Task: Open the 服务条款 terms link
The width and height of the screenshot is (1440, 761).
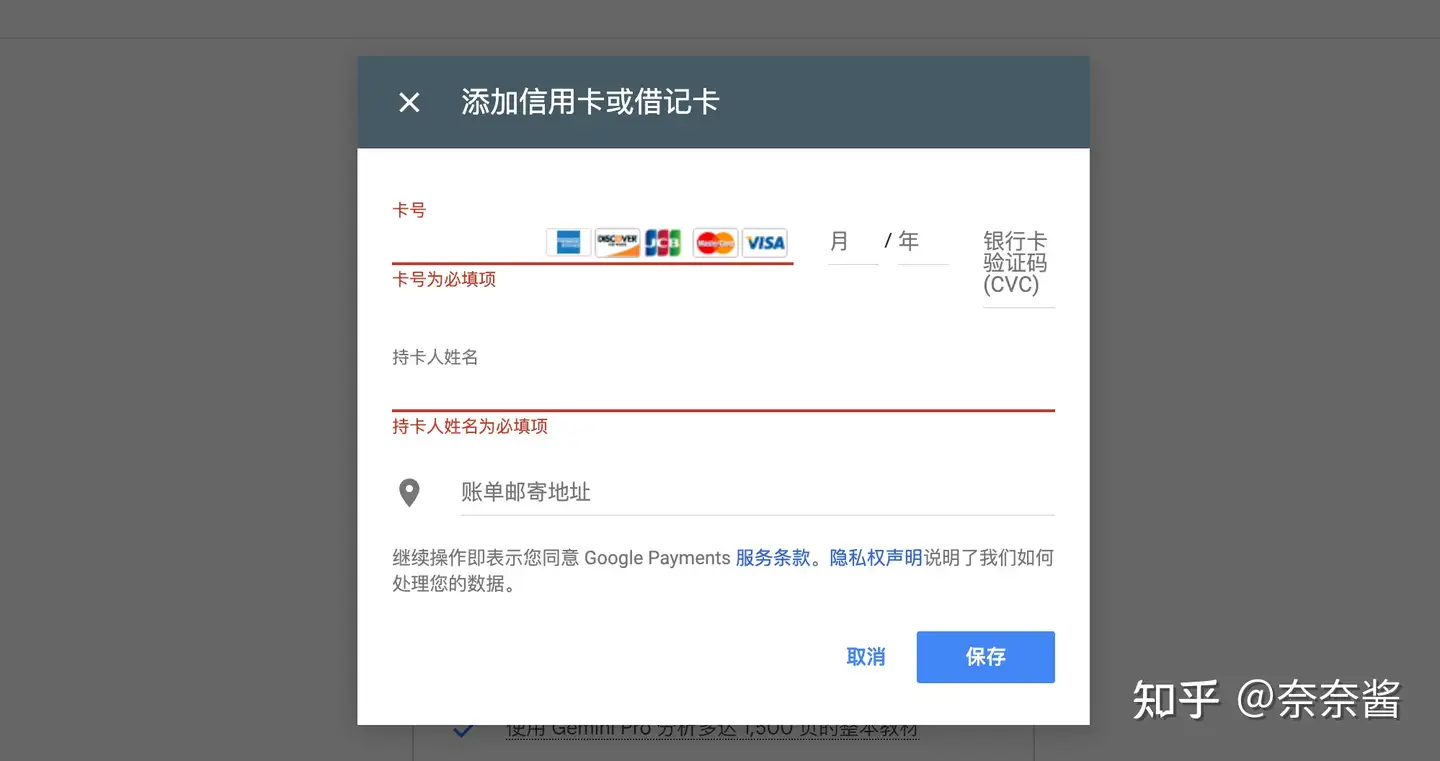Action: [x=772, y=558]
